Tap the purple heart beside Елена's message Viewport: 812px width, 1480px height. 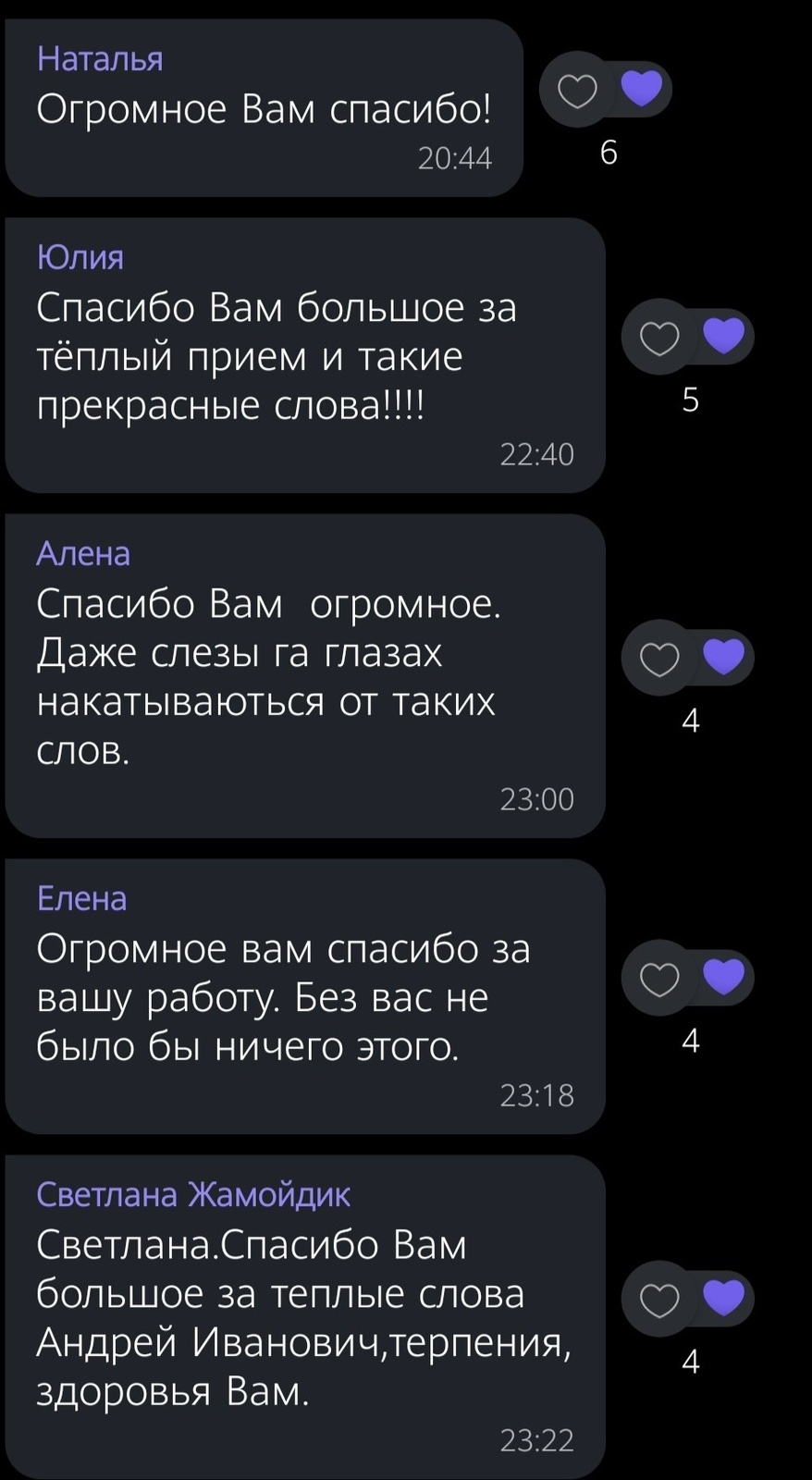coord(724,976)
